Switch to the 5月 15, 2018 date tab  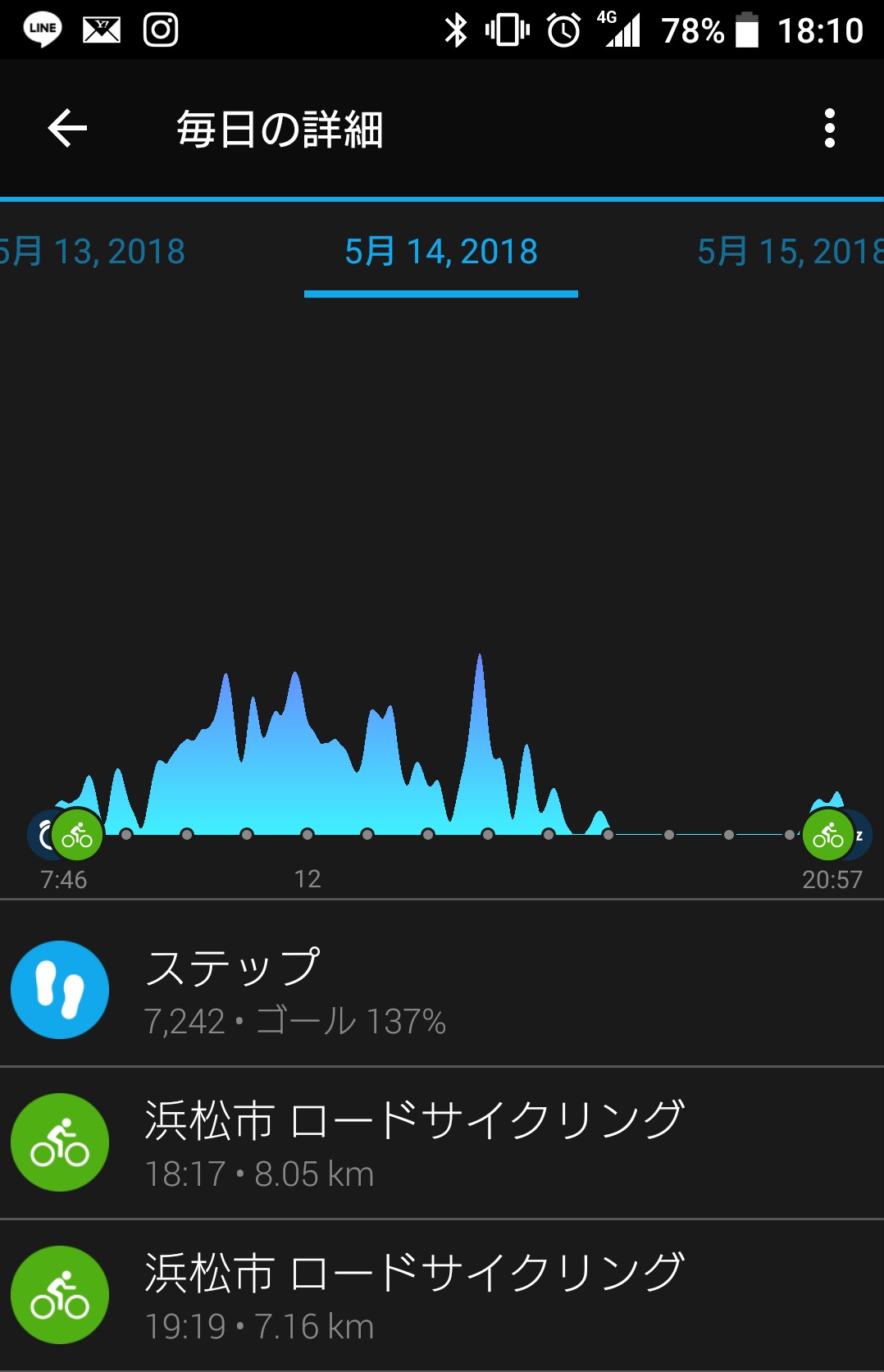coord(789,251)
